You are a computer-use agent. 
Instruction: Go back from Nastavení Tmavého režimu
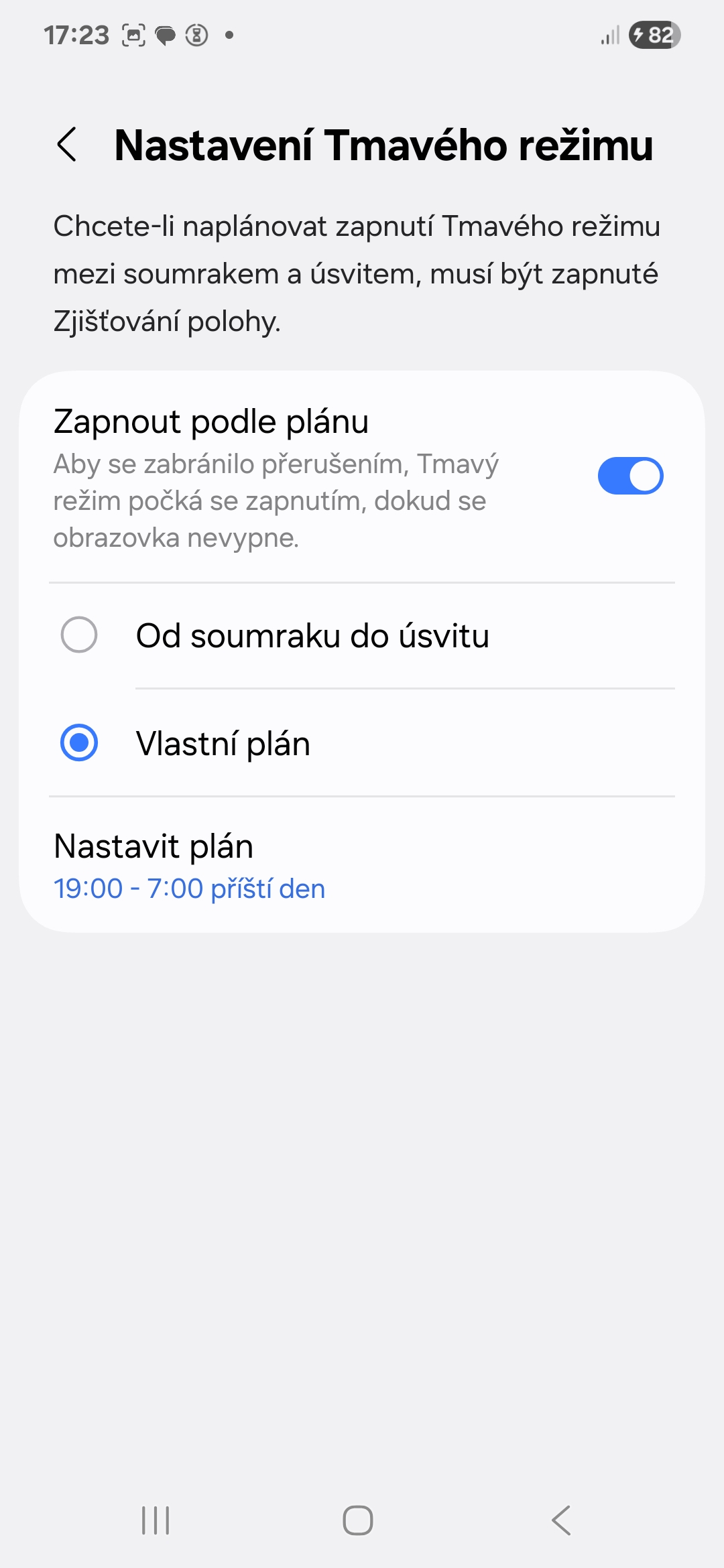pos(67,145)
